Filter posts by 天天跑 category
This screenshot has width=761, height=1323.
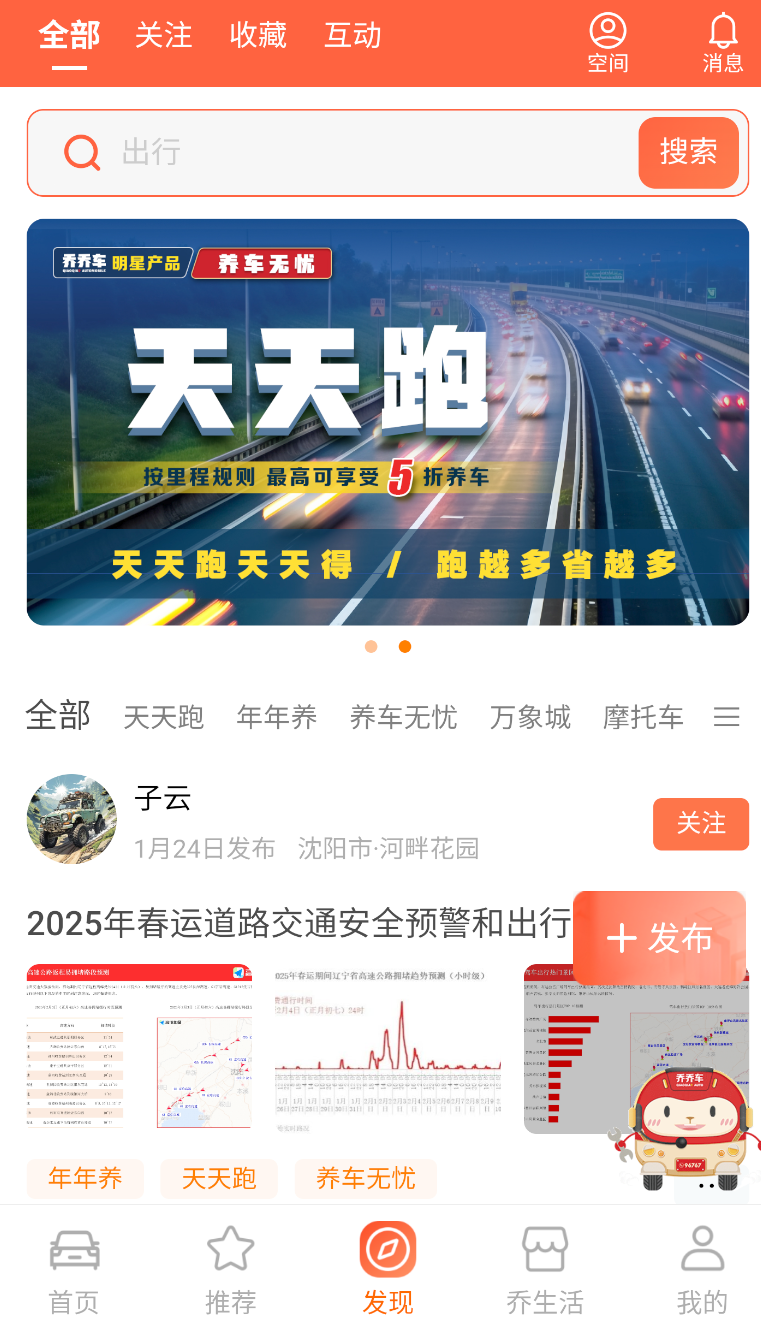pos(163,717)
